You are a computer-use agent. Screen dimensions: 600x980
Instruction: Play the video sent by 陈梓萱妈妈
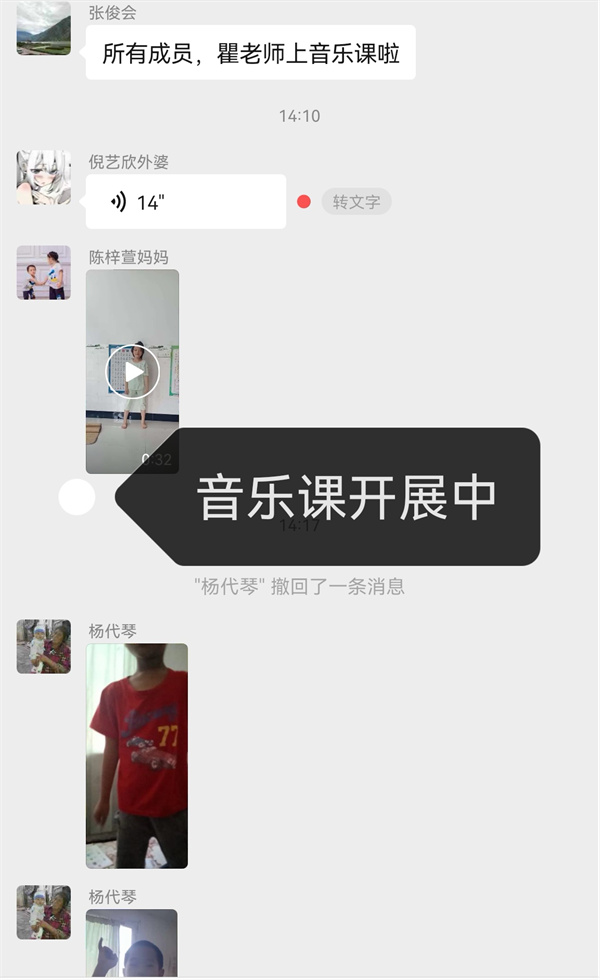(x=133, y=371)
